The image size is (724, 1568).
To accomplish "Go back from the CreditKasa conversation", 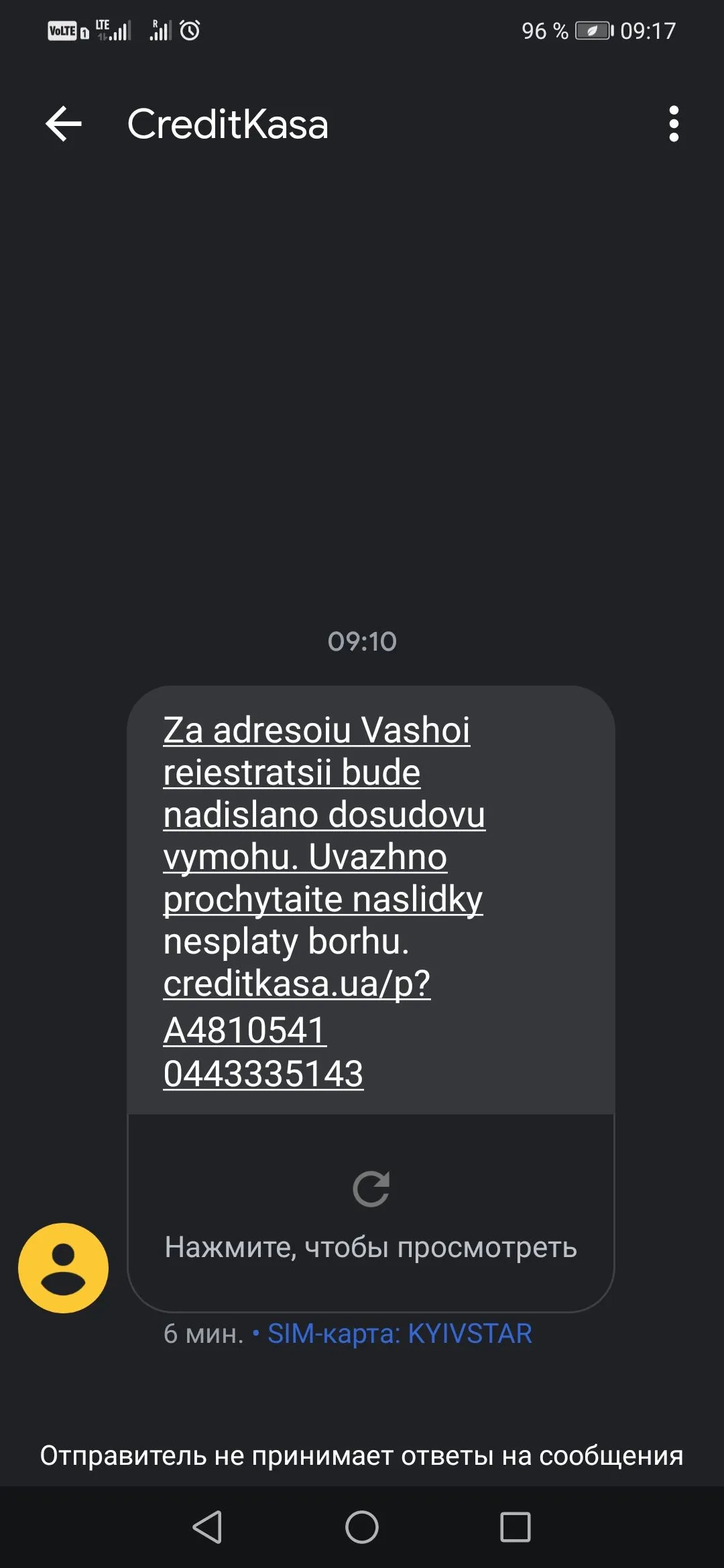I will click(64, 124).
